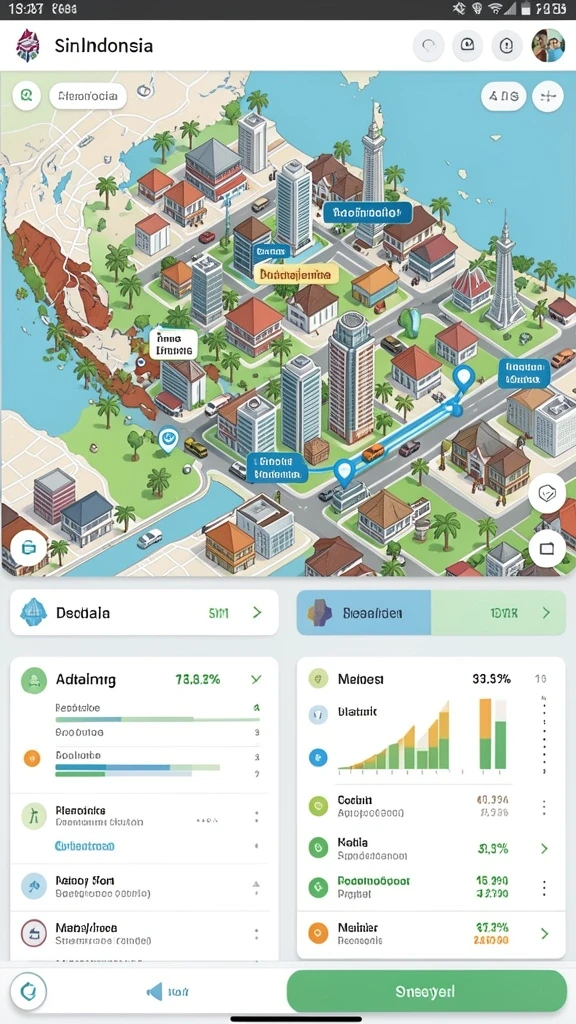Tap the chat bubble button on the map
The height and width of the screenshot is (1024, 576).
pos(547,493)
